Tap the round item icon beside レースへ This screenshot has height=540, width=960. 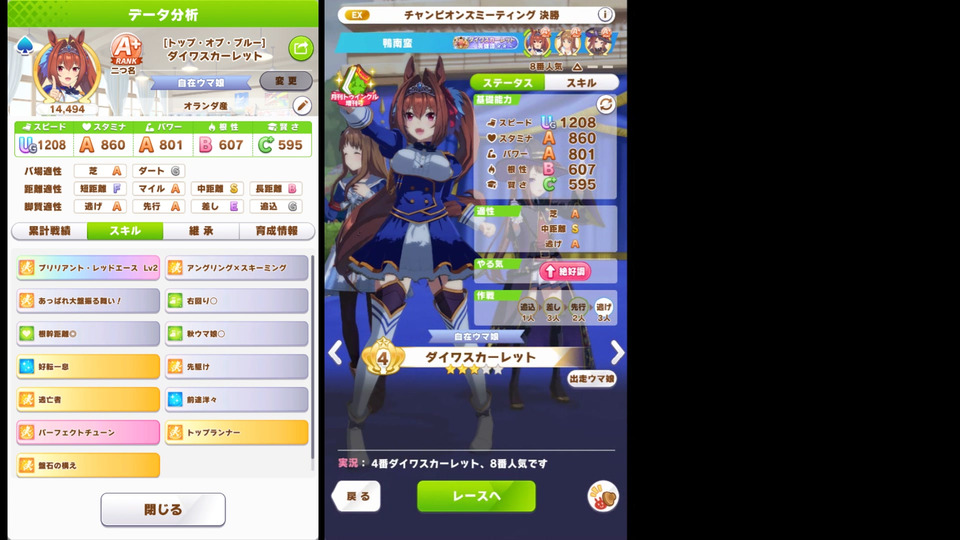click(x=603, y=496)
